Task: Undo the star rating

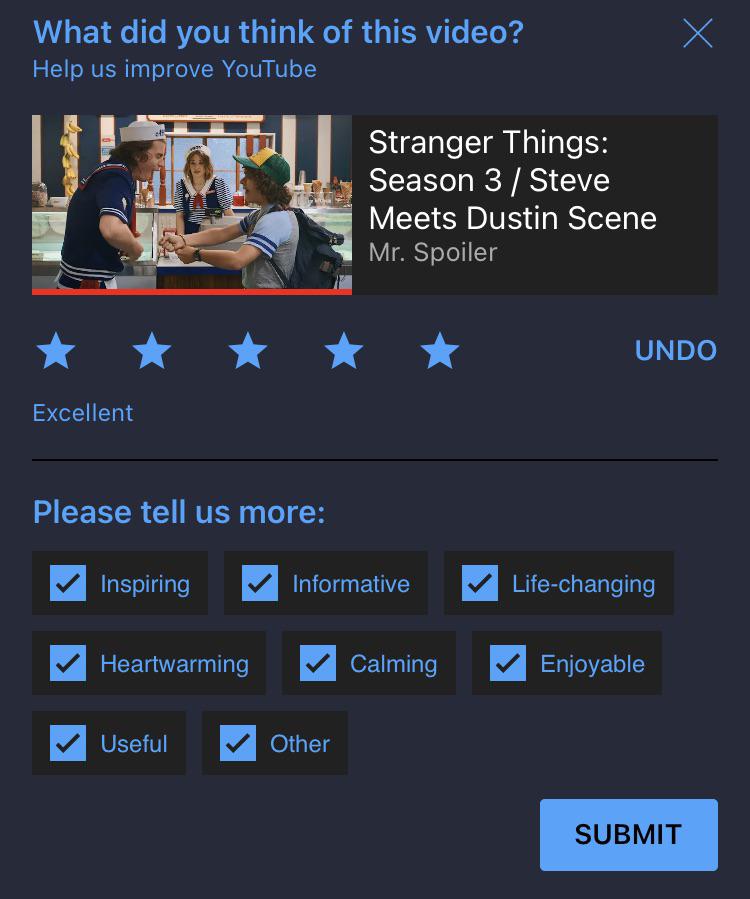Action: click(675, 351)
